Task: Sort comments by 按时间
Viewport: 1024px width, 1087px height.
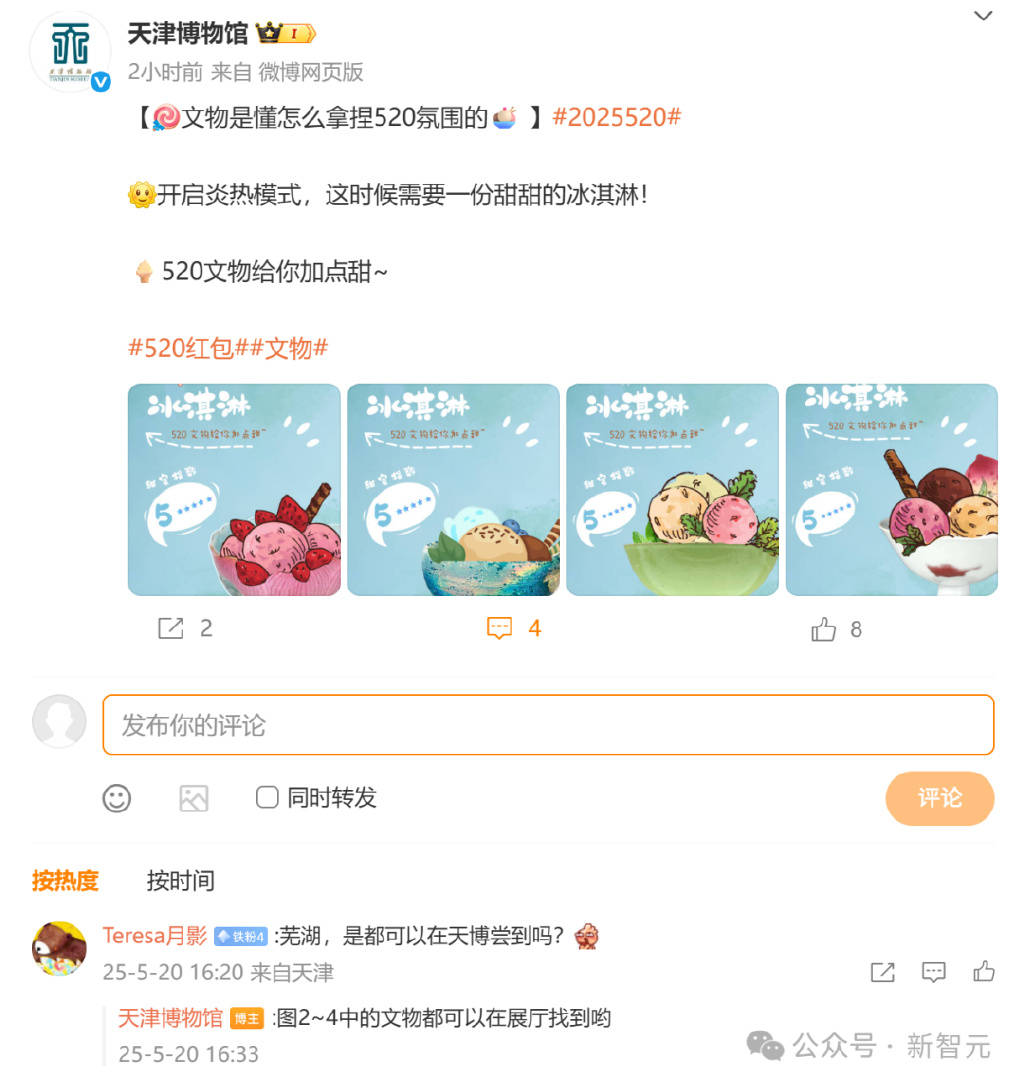Action: 180,881
